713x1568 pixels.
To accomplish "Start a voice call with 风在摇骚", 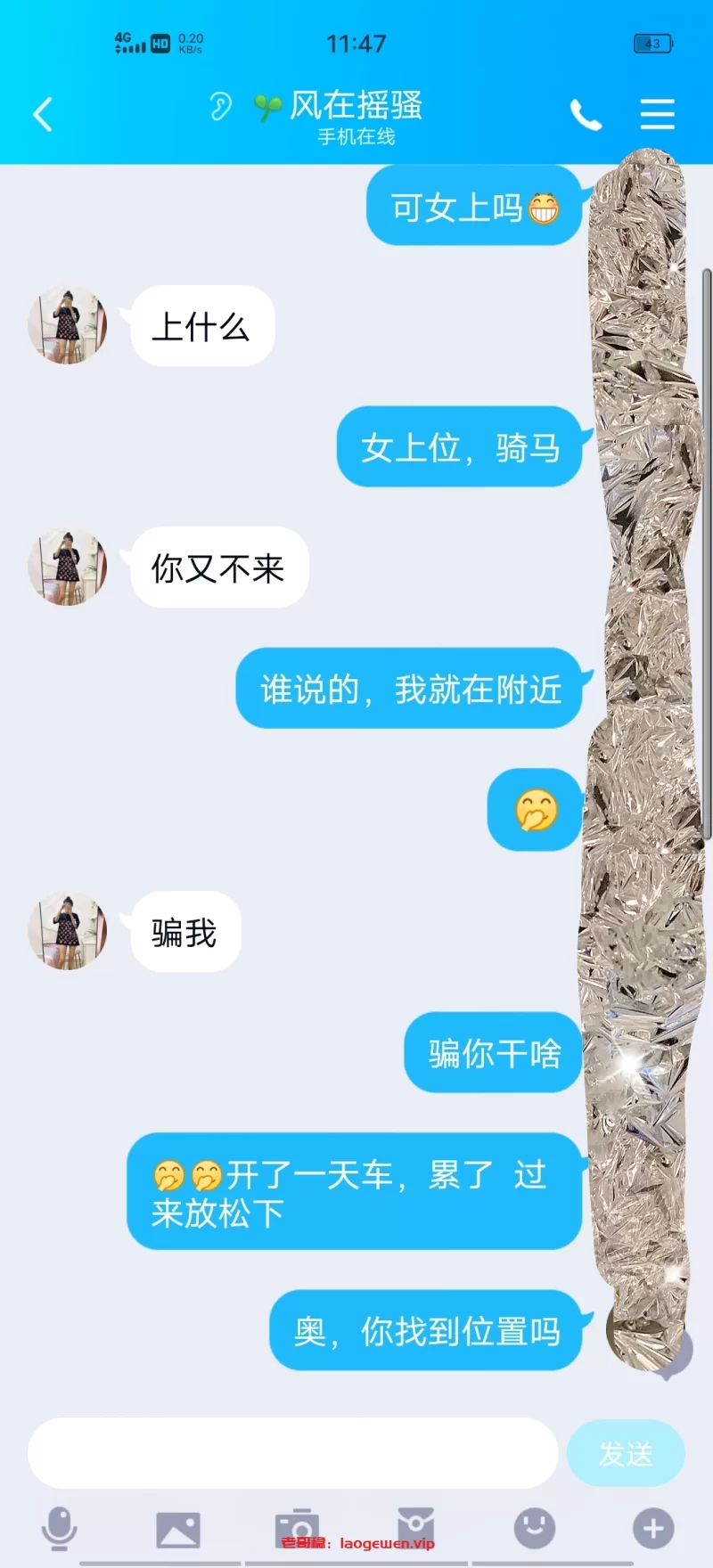I will 586,115.
